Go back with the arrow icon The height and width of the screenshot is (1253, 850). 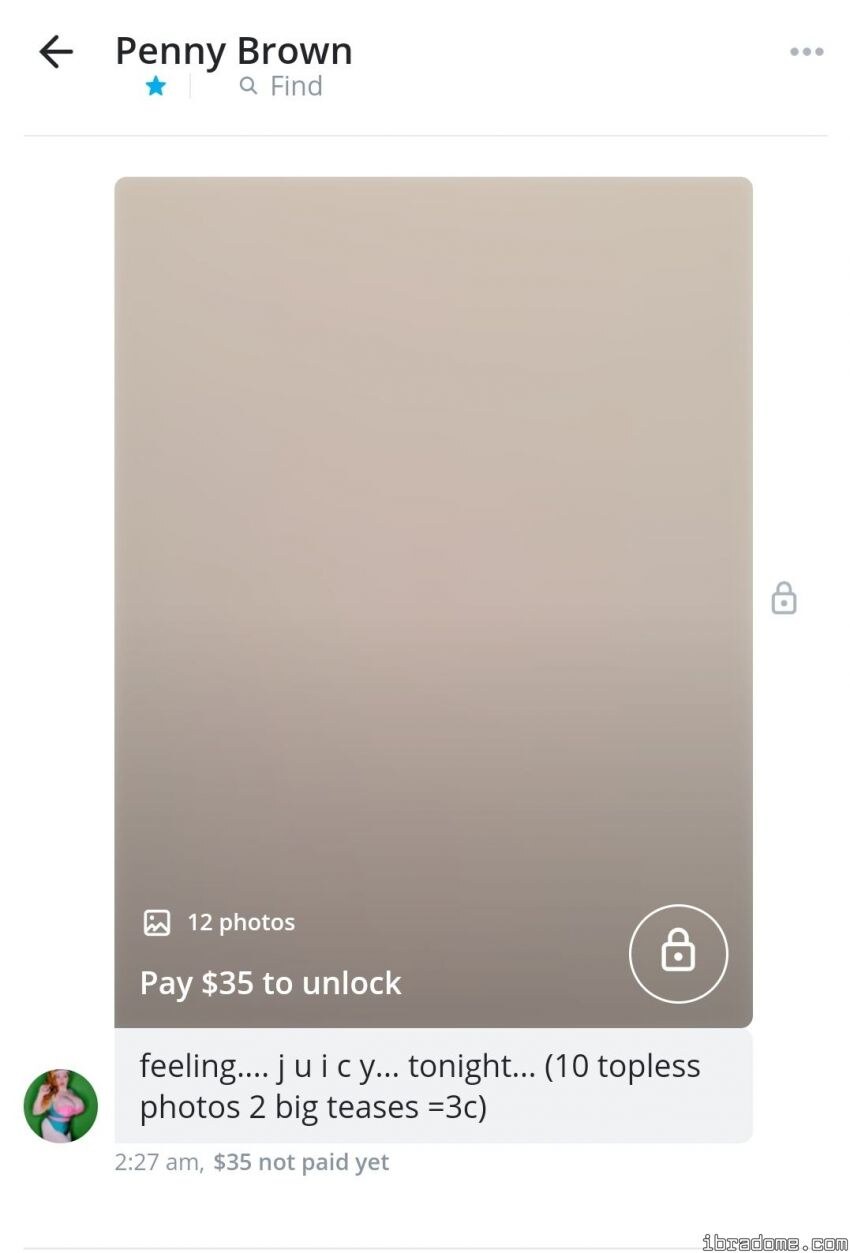(56, 52)
